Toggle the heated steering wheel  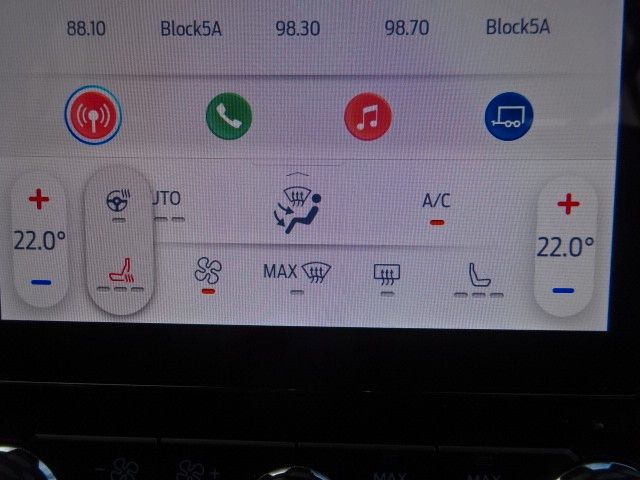pyautogui.click(x=119, y=201)
